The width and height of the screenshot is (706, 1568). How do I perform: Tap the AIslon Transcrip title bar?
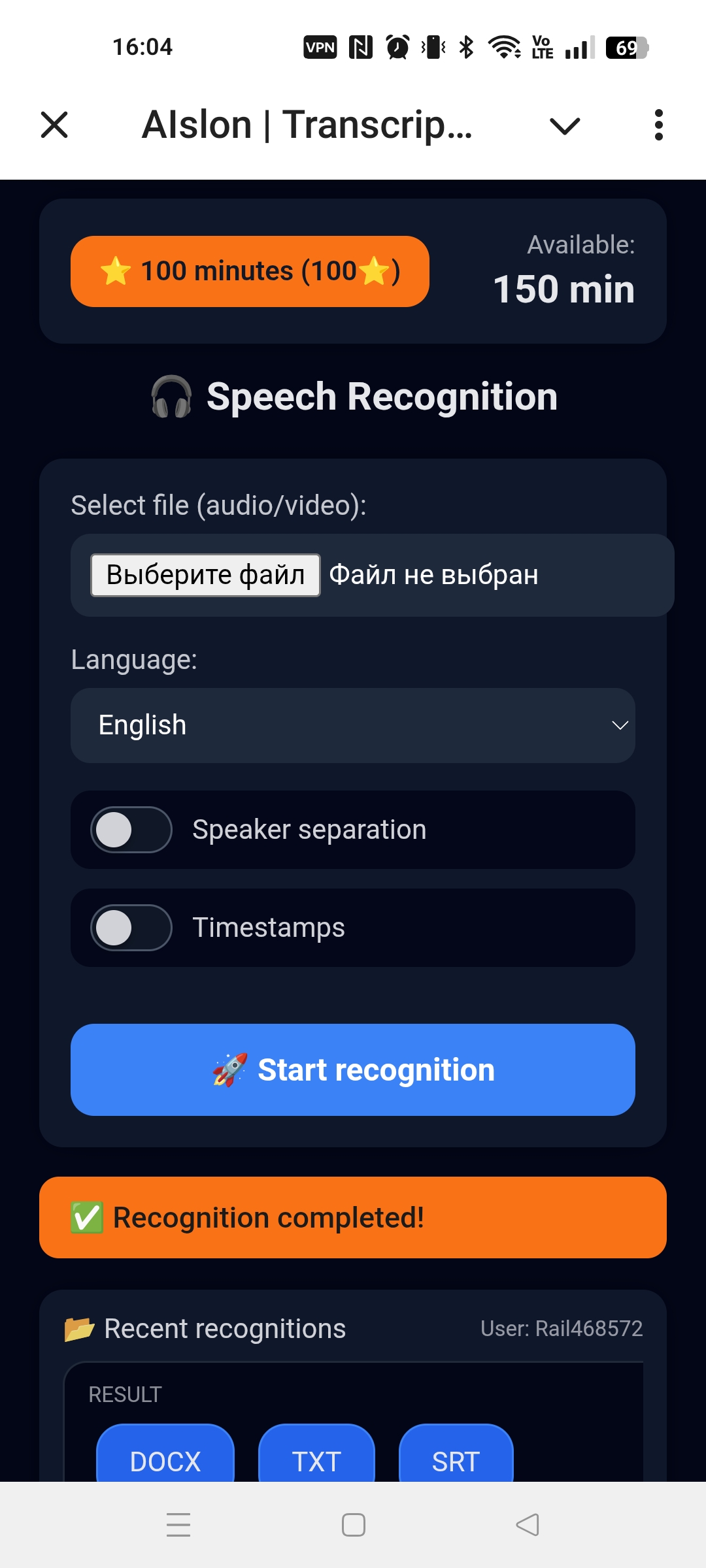pyautogui.click(x=309, y=125)
